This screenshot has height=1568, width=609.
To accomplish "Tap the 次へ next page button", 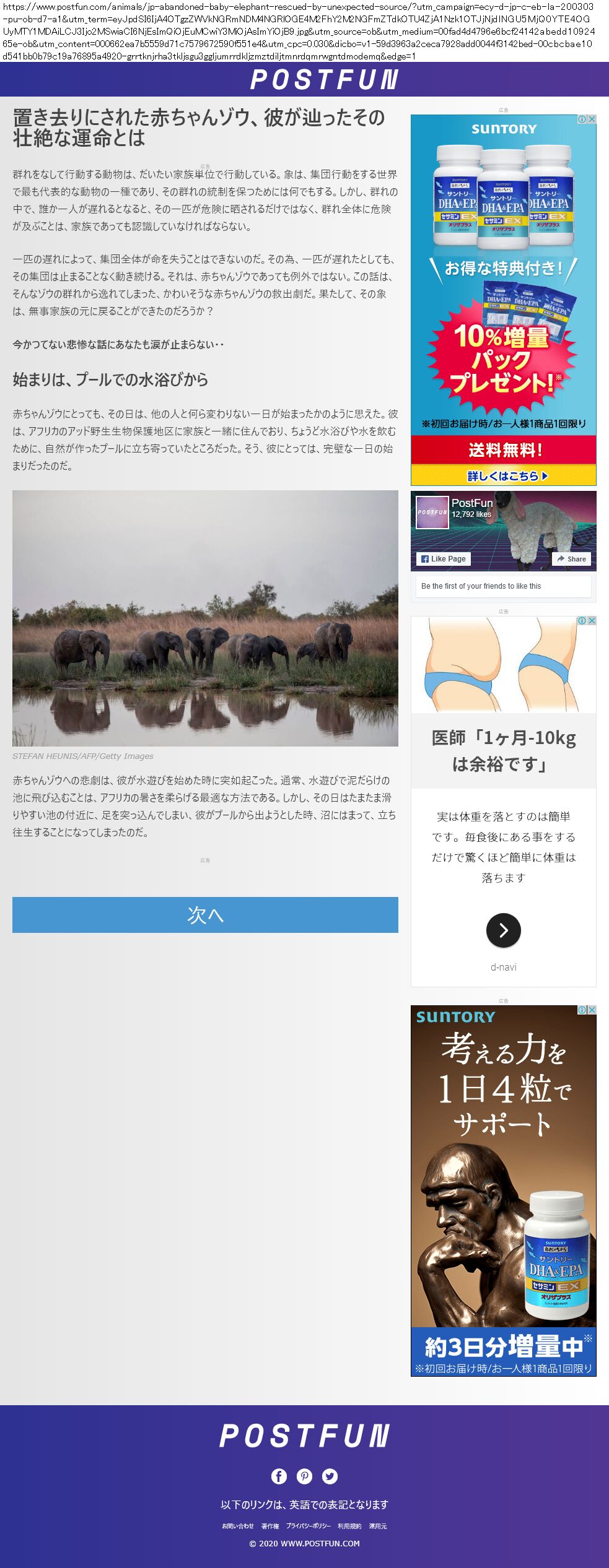I will 205,914.
